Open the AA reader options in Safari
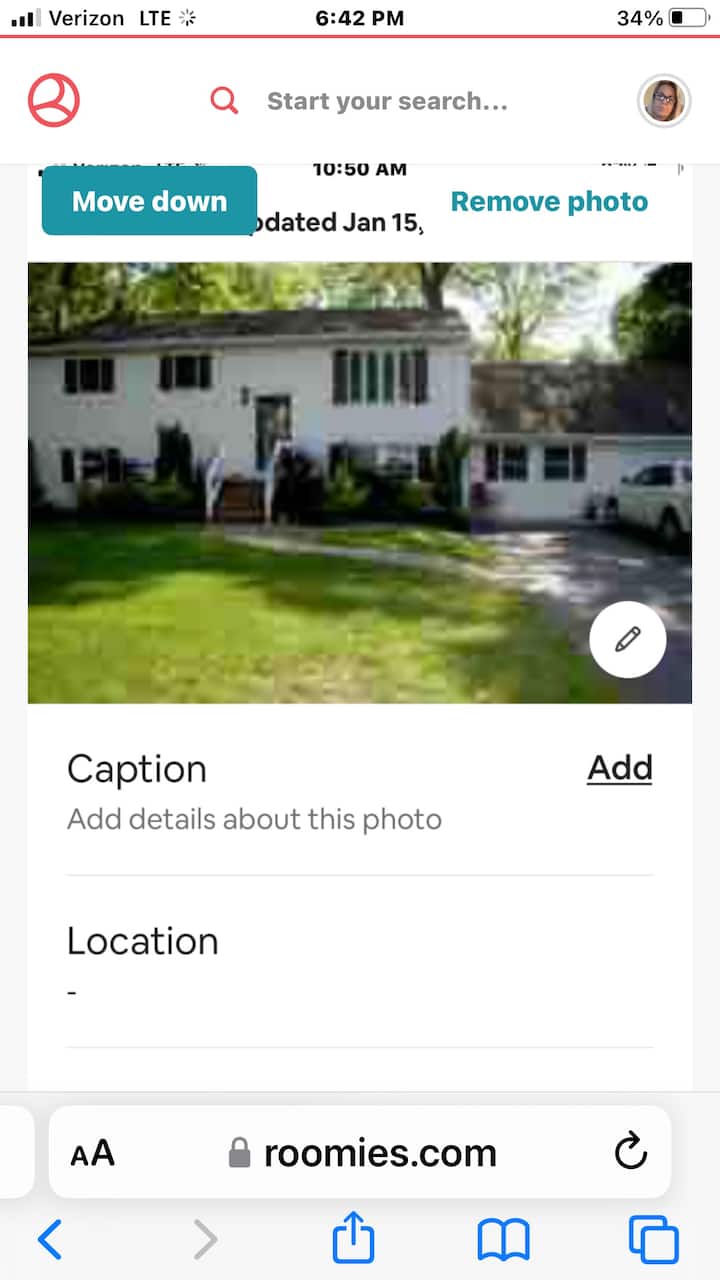 [92, 1153]
